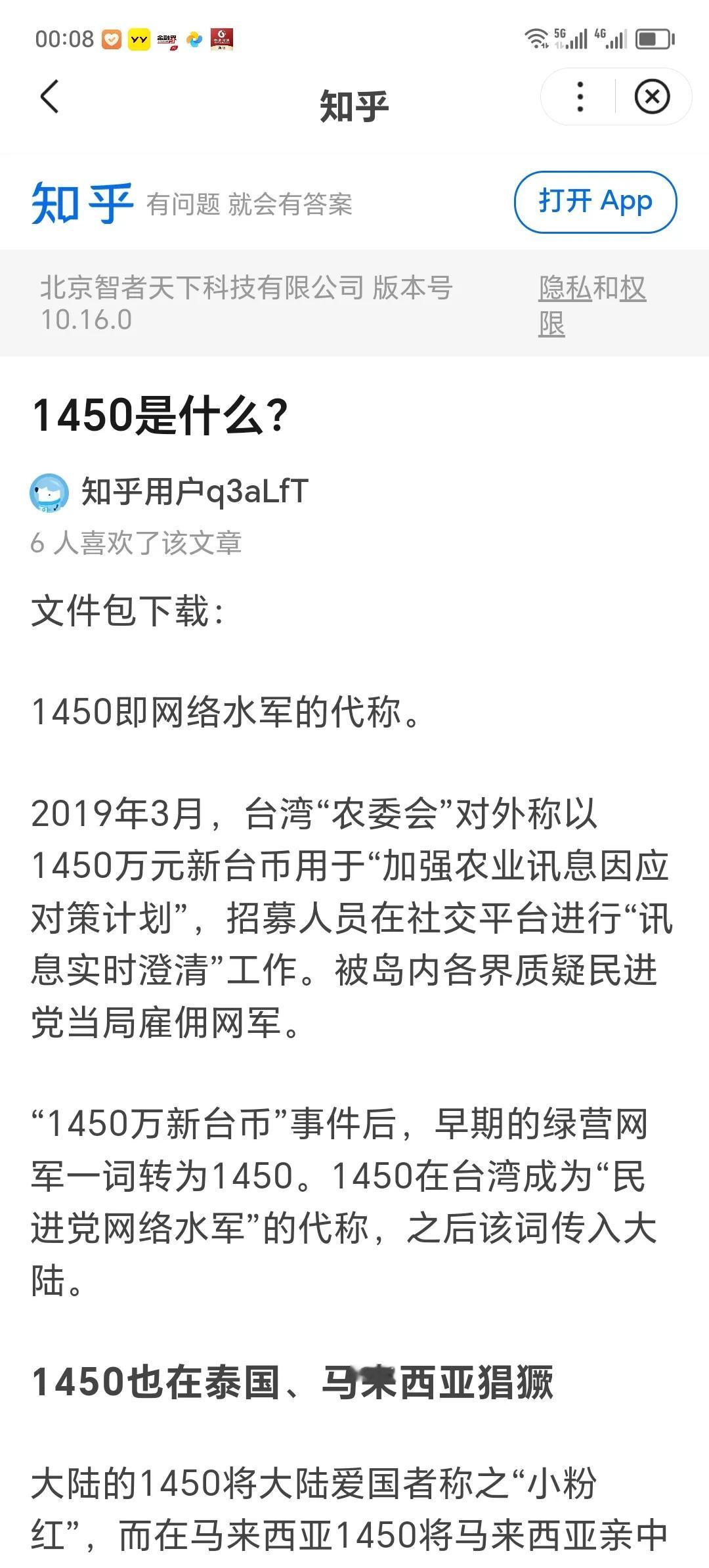Tap the username 知乎用户q3aLfT

click(x=197, y=492)
